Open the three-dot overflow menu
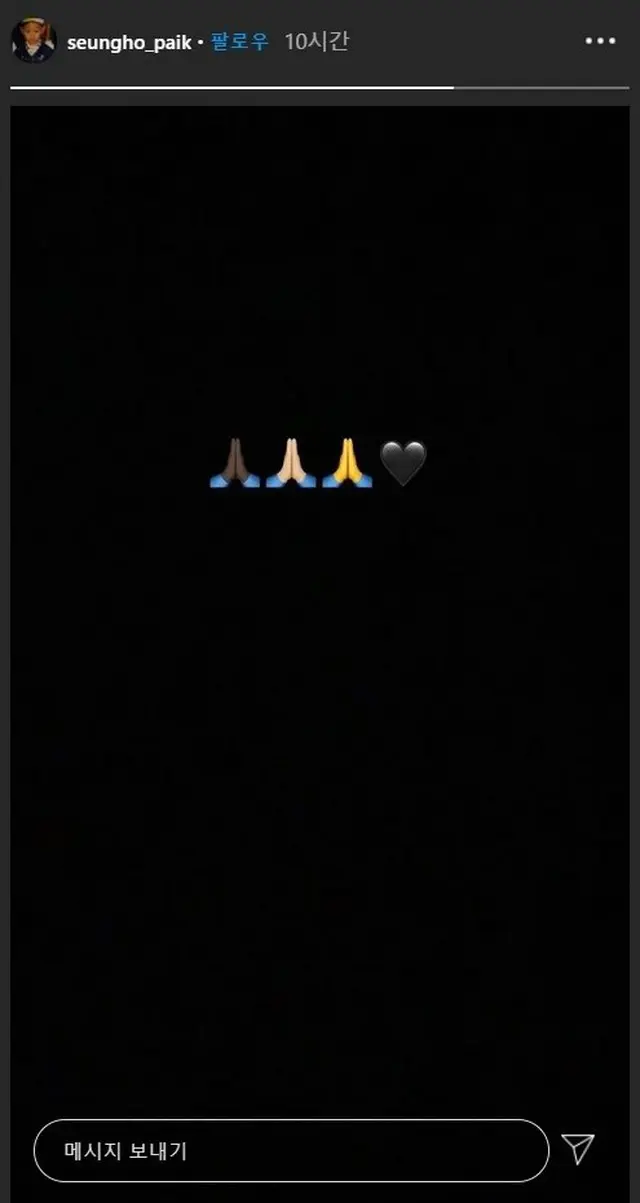Screen dimensions: 640x1203 pyautogui.click(x=600, y=42)
